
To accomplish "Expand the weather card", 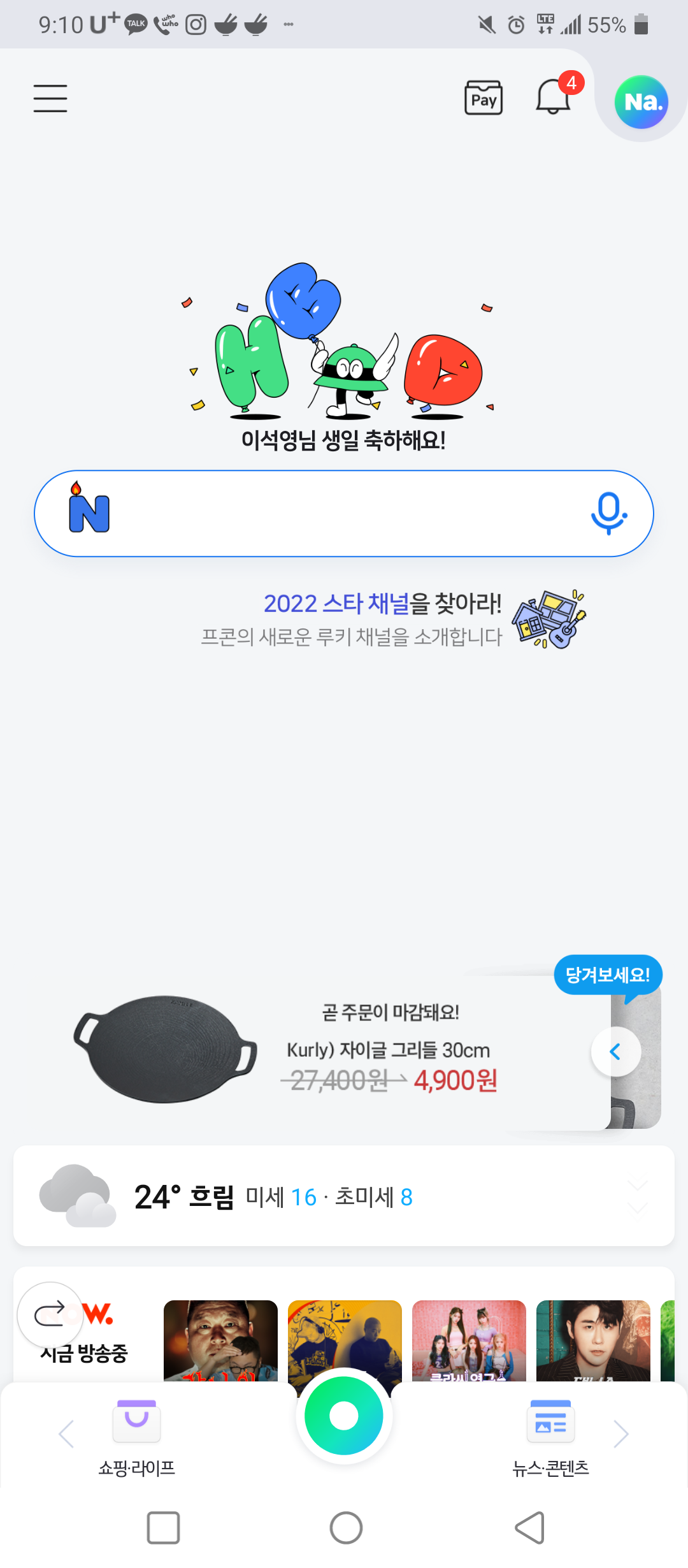I will pyautogui.click(x=637, y=1196).
